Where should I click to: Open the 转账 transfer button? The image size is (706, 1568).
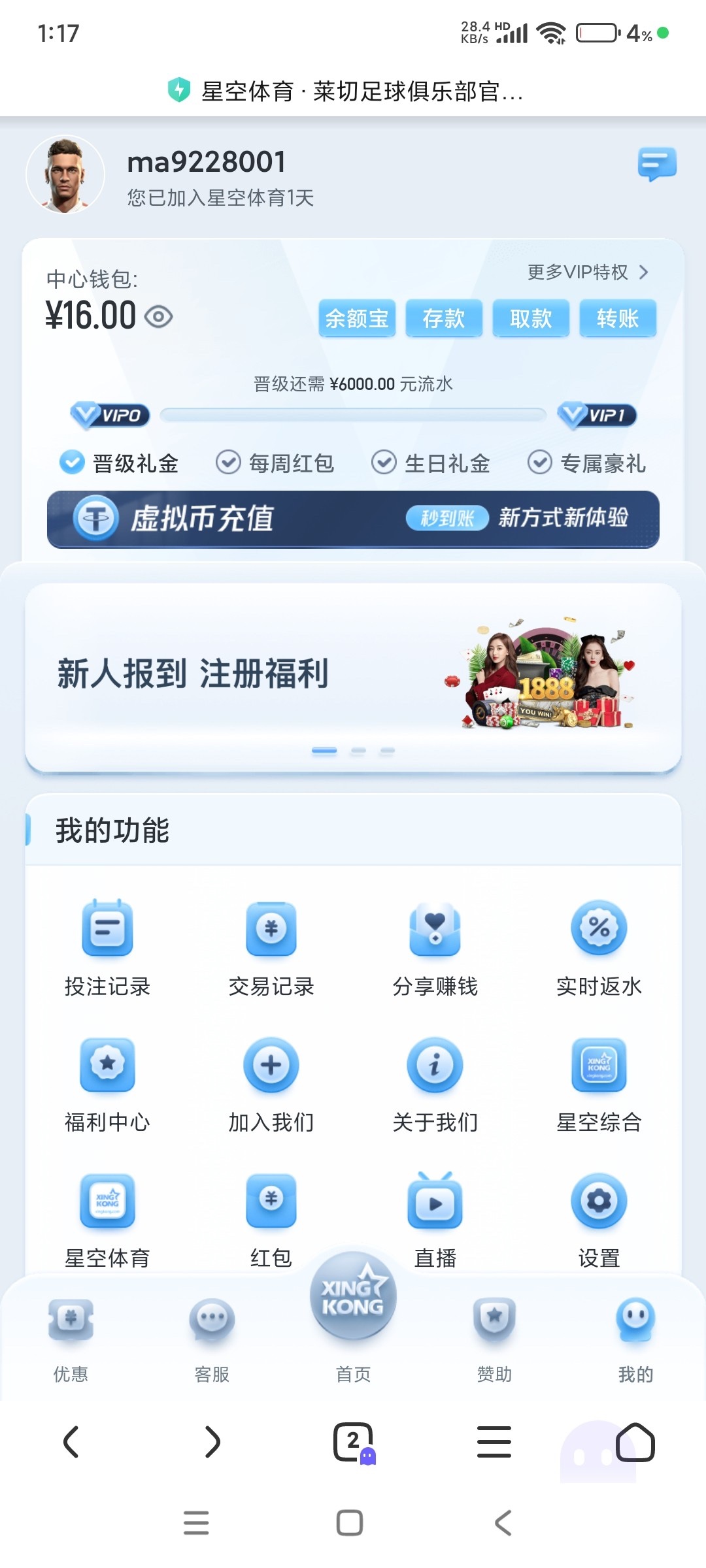618,319
